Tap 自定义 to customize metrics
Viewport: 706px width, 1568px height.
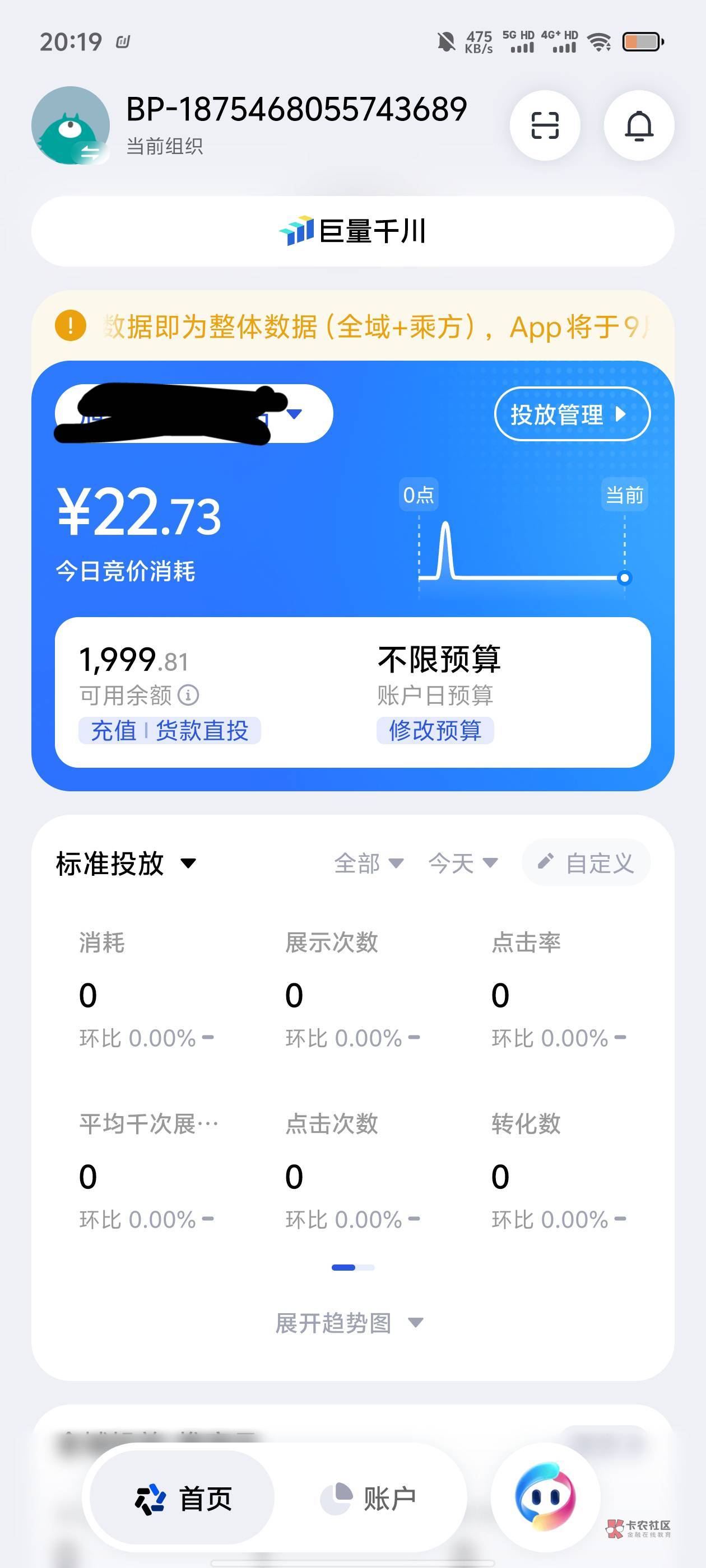pyautogui.click(x=586, y=862)
